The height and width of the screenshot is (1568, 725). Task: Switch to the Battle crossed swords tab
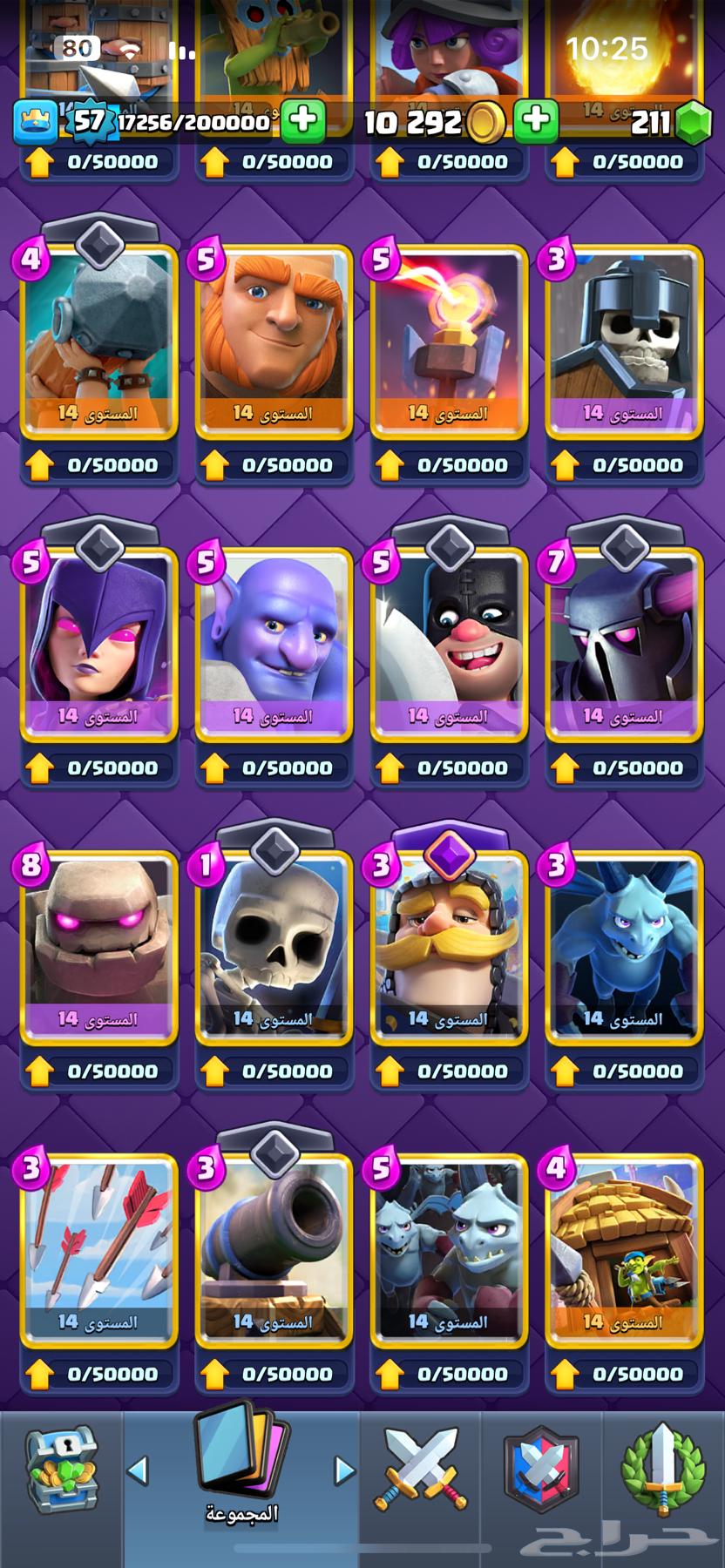pyautogui.click(x=421, y=1472)
